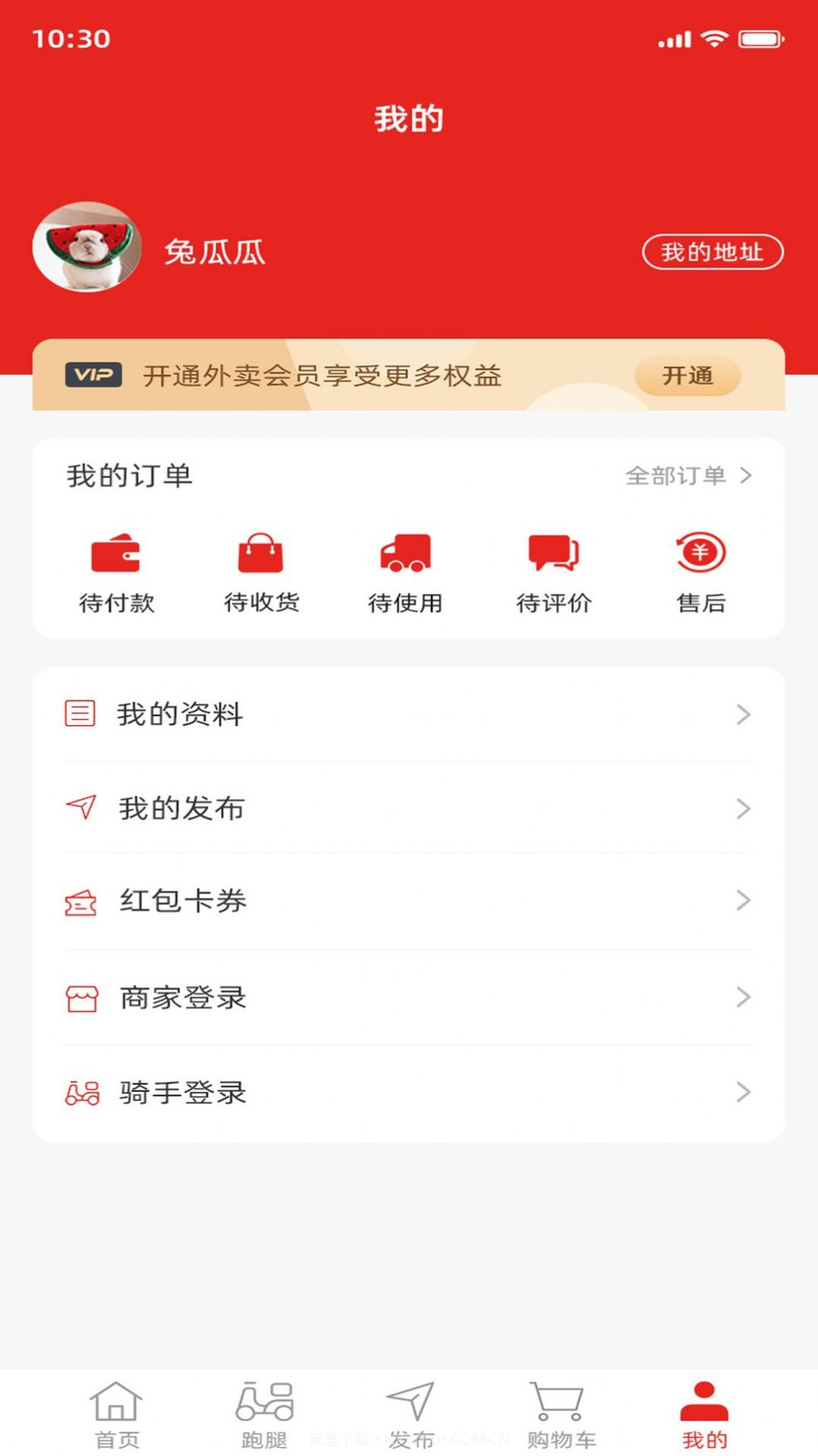Expand the 我的发布 row chevron
This screenshot has height=1456, width=818.
pos(741,809)
